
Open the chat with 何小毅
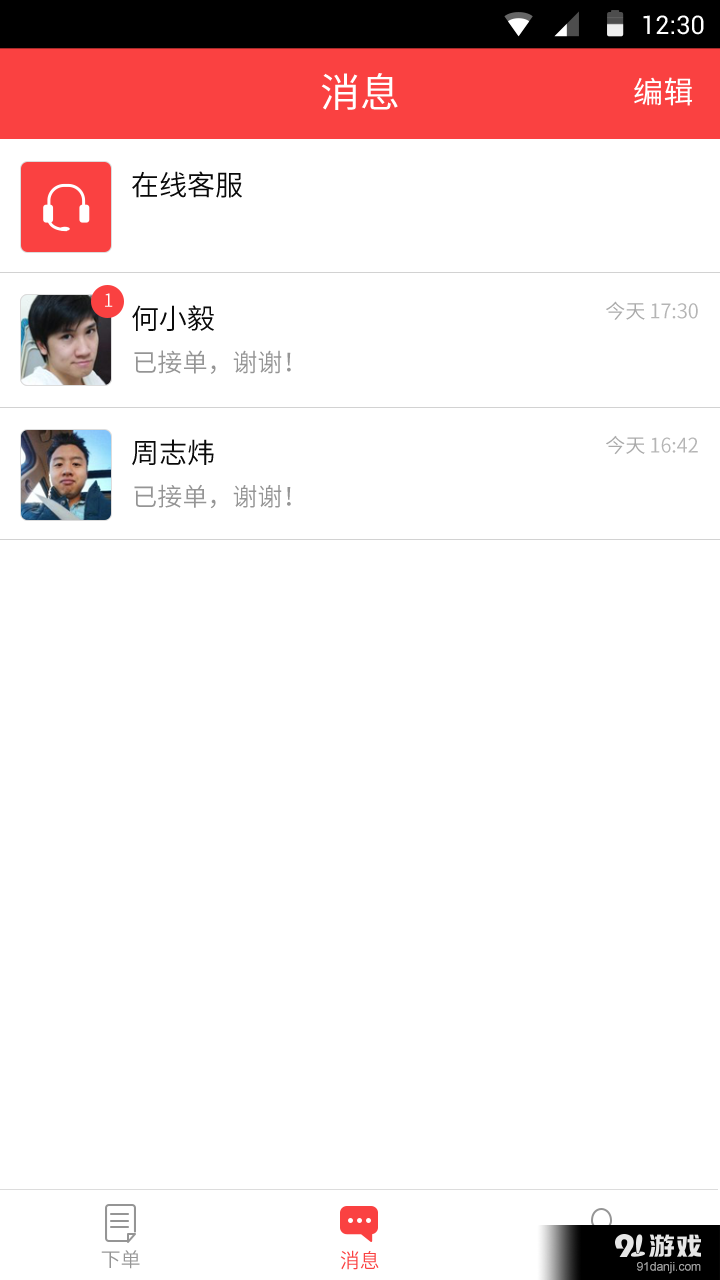click(x=360, y=340)
